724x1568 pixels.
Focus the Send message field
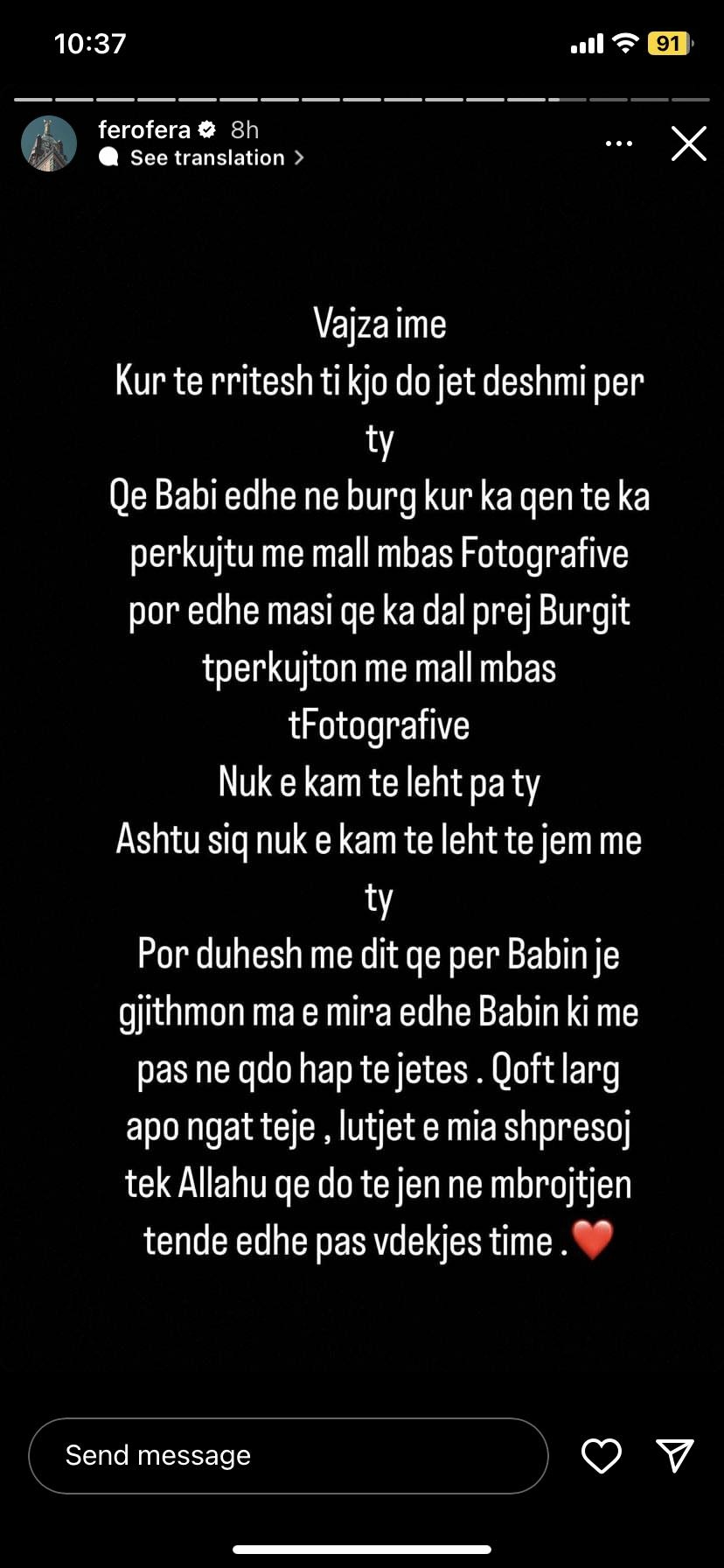(289, 1455)
